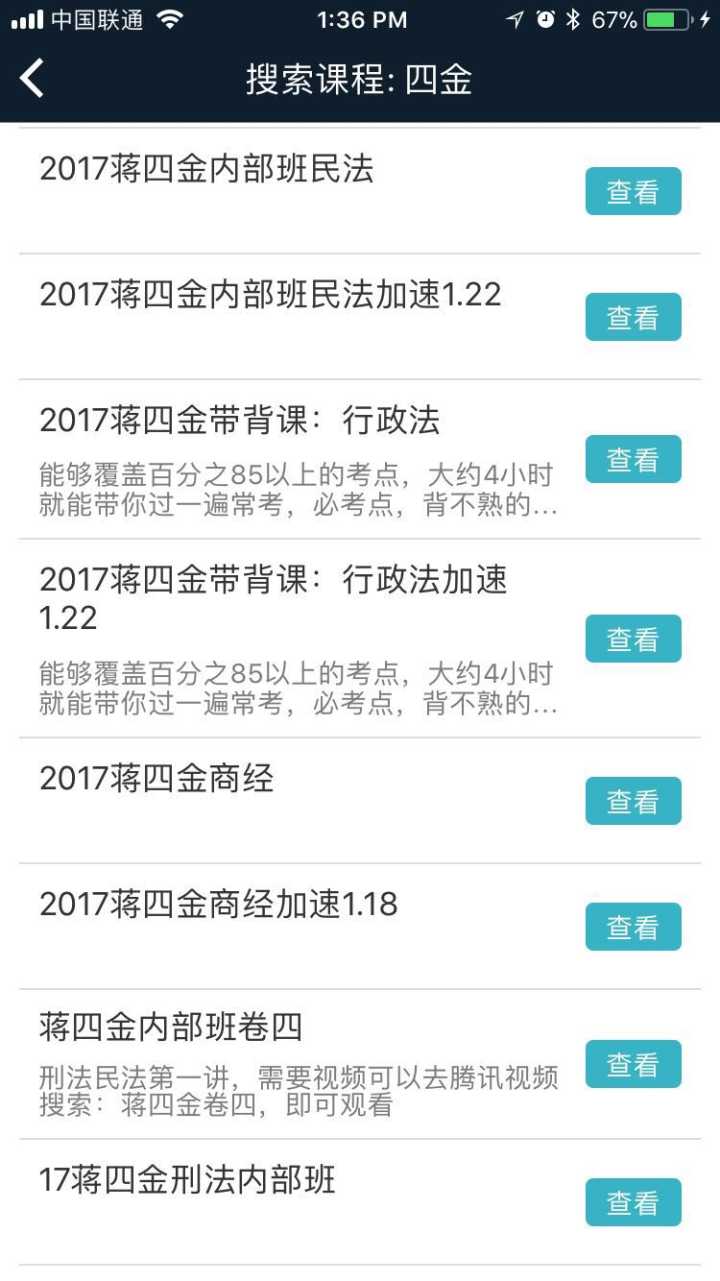The width and height of the screenshot is (720, 1281).
Task: Tap the back arrow to return
Action: coord(30,76)
